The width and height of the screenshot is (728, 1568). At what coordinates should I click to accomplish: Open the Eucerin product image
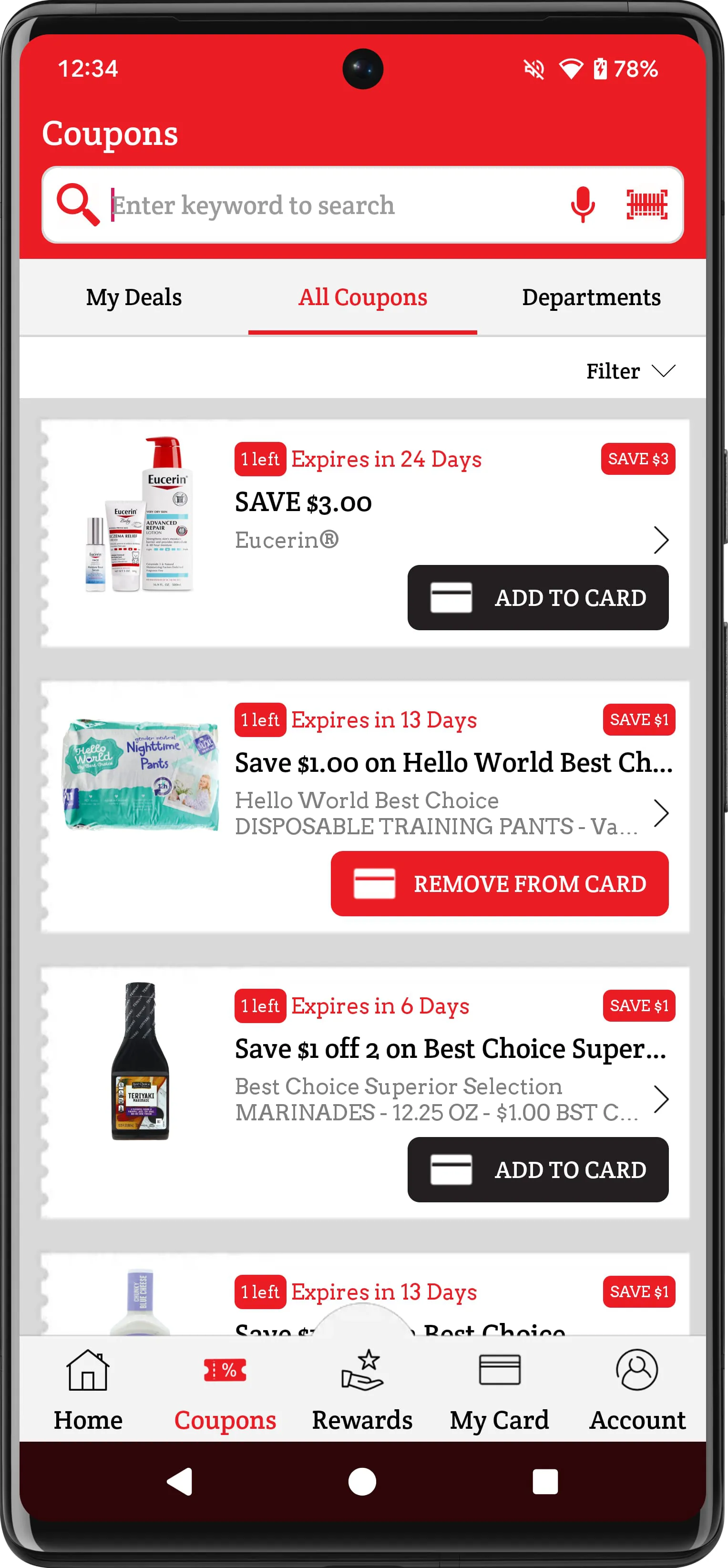point(141,514)
